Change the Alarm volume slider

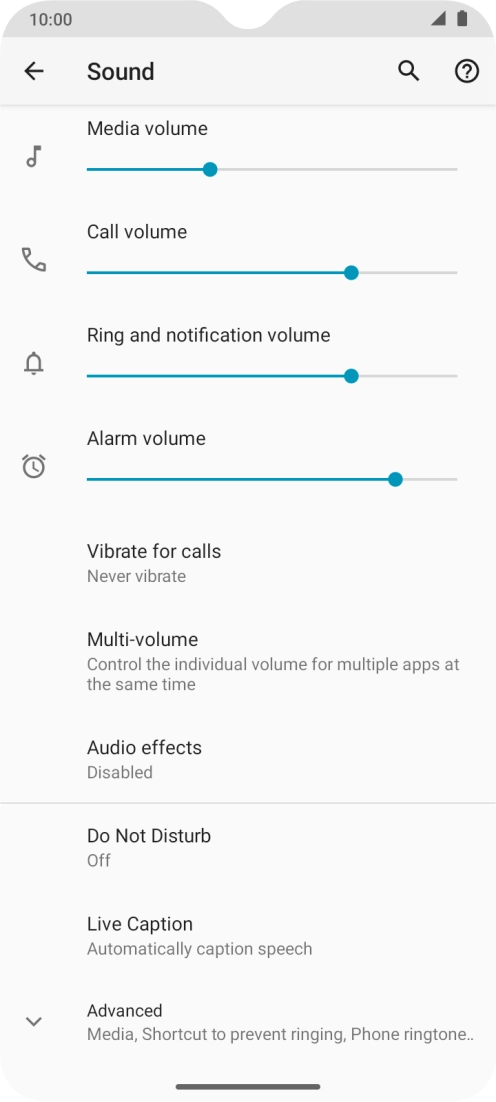click(272, 479)
